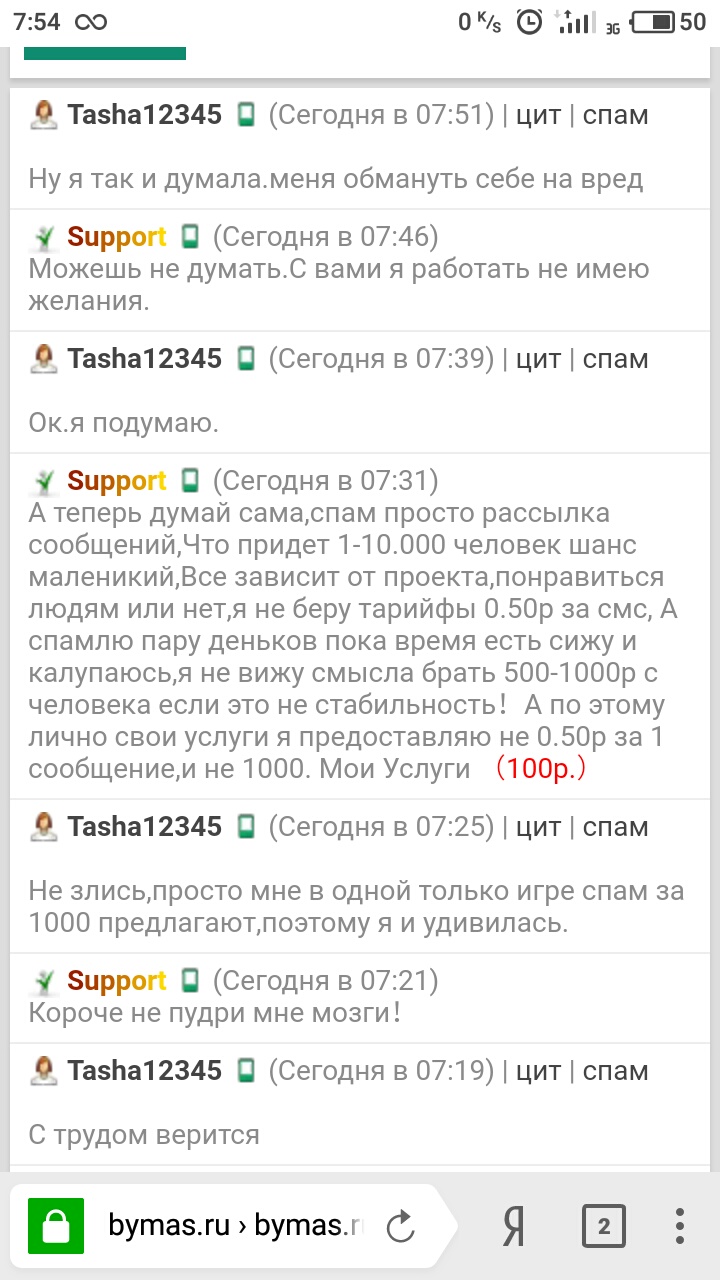720x1280 pixels.
Task: Report the 07:19 message as спам
Action: coord(615,1071)
